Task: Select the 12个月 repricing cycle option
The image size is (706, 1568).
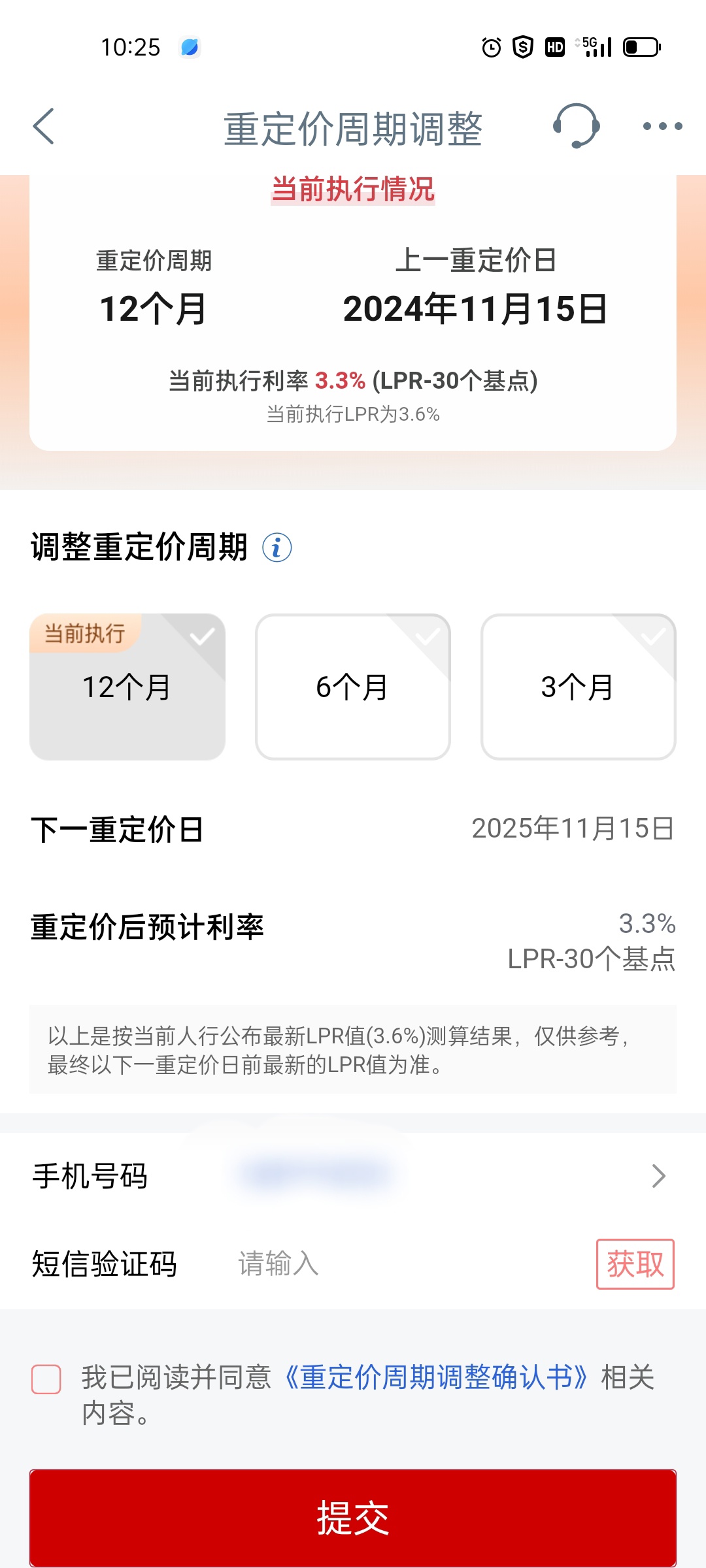Action: 127,687
